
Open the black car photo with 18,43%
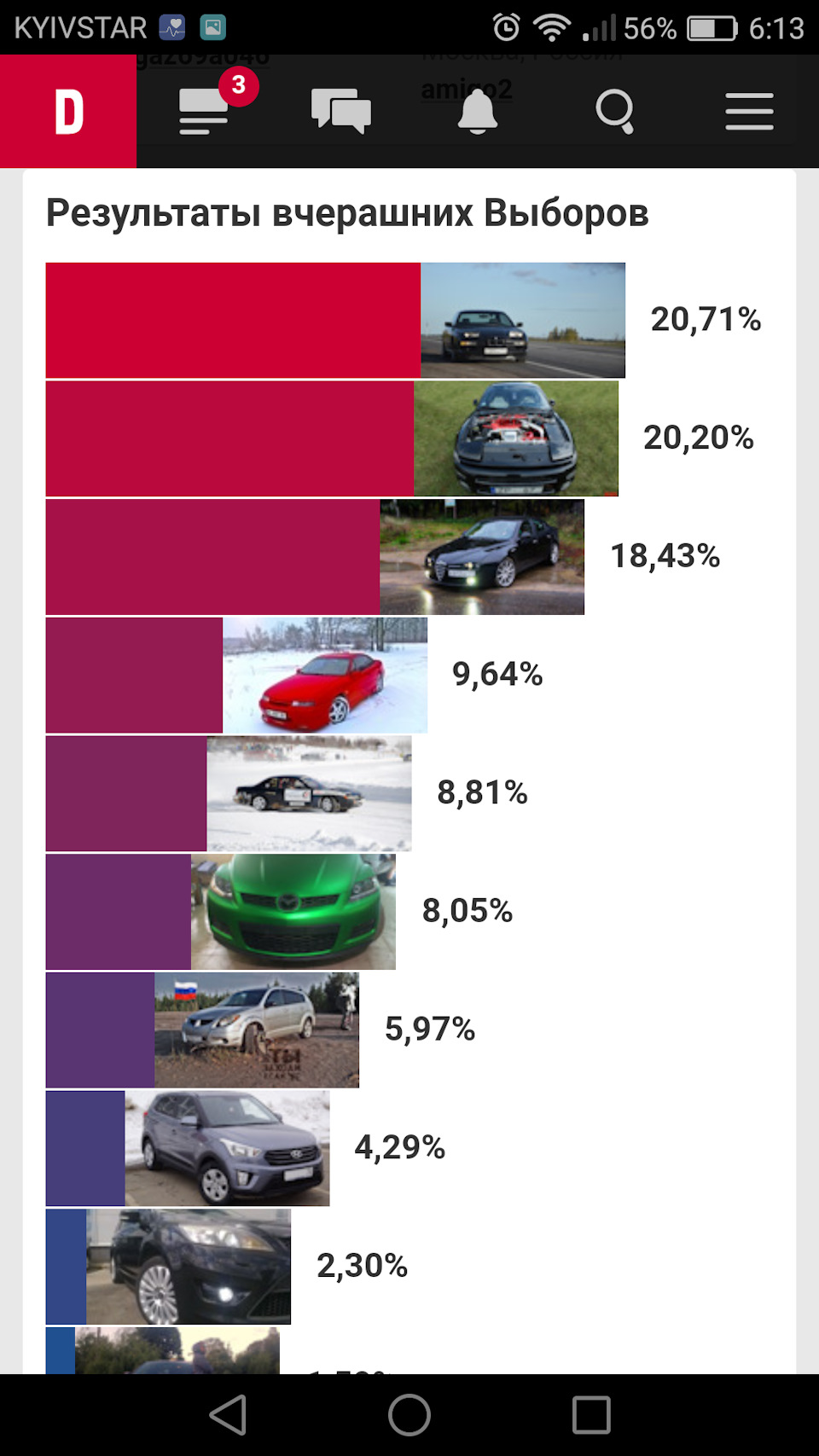click(482, 557)
